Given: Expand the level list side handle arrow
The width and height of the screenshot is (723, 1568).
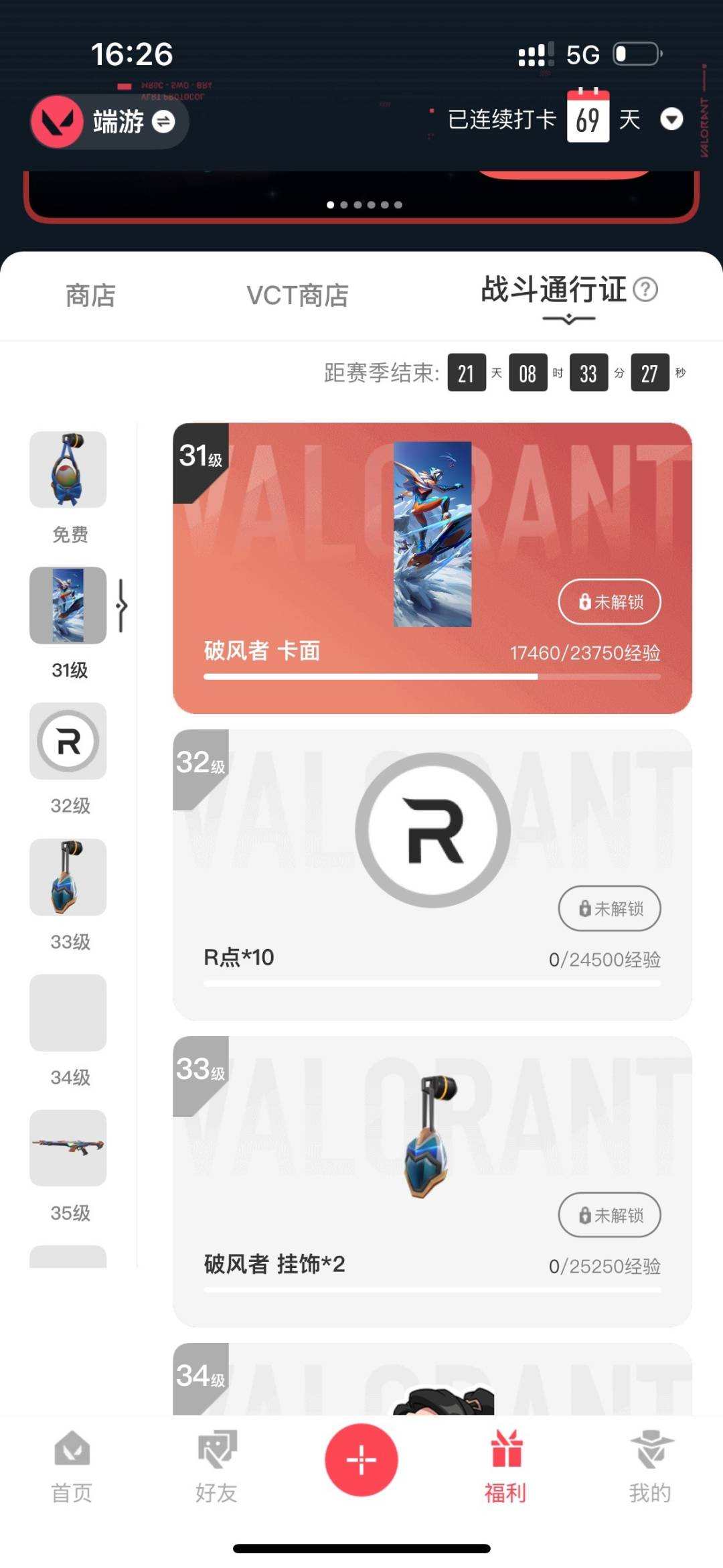Looking at the screenshot, I should (x=121, y=605).
